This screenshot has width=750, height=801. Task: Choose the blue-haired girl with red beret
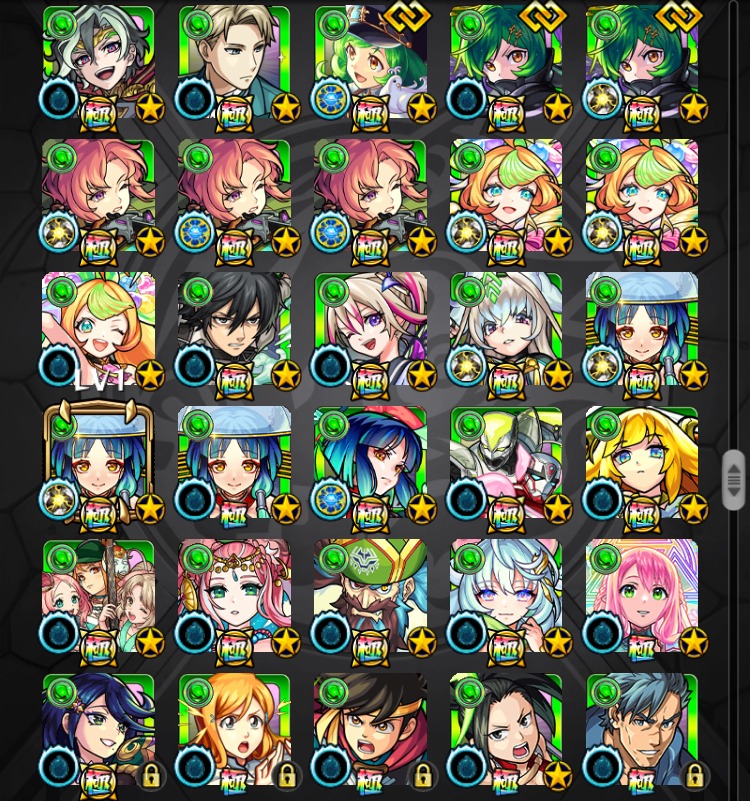pyautogui.click(x=370, y=462)
